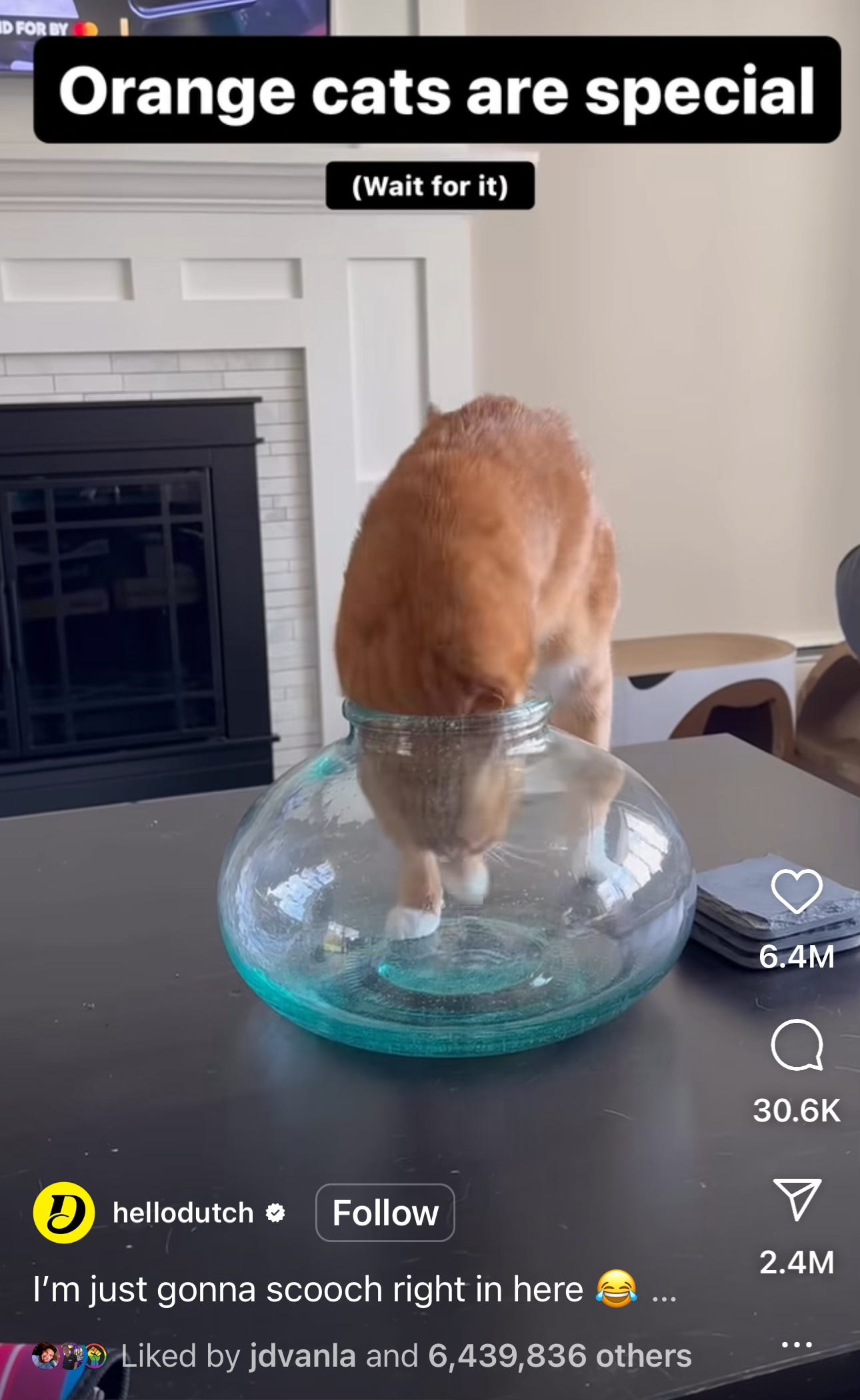Follow the hellodutch account
Image resolution: width=860 pixels, height=1400 pixels.
click(385, 1213)
